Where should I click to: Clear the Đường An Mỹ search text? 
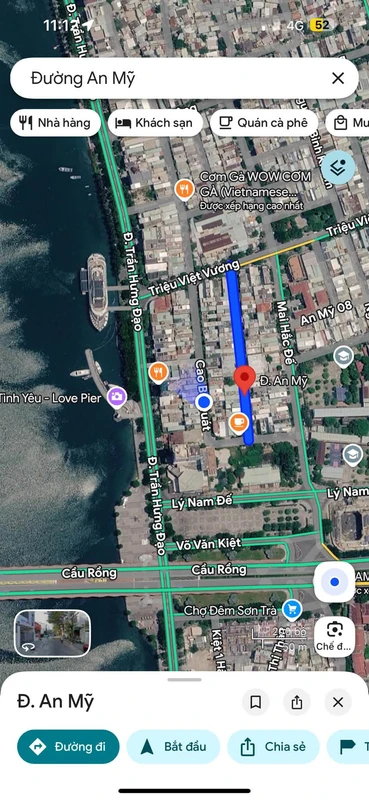338,78
